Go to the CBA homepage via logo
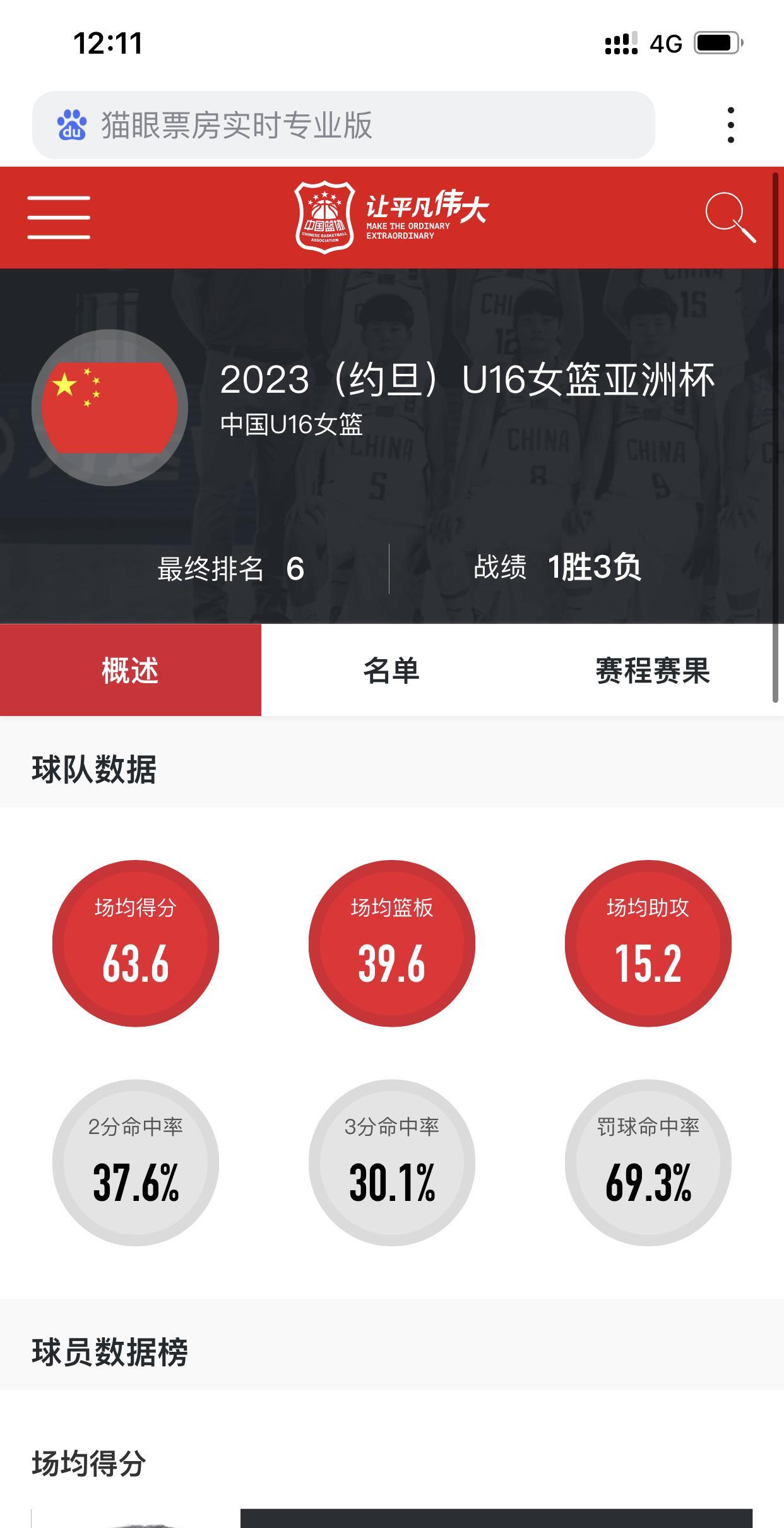784x1528 pixels. click(x=391, y=217)
